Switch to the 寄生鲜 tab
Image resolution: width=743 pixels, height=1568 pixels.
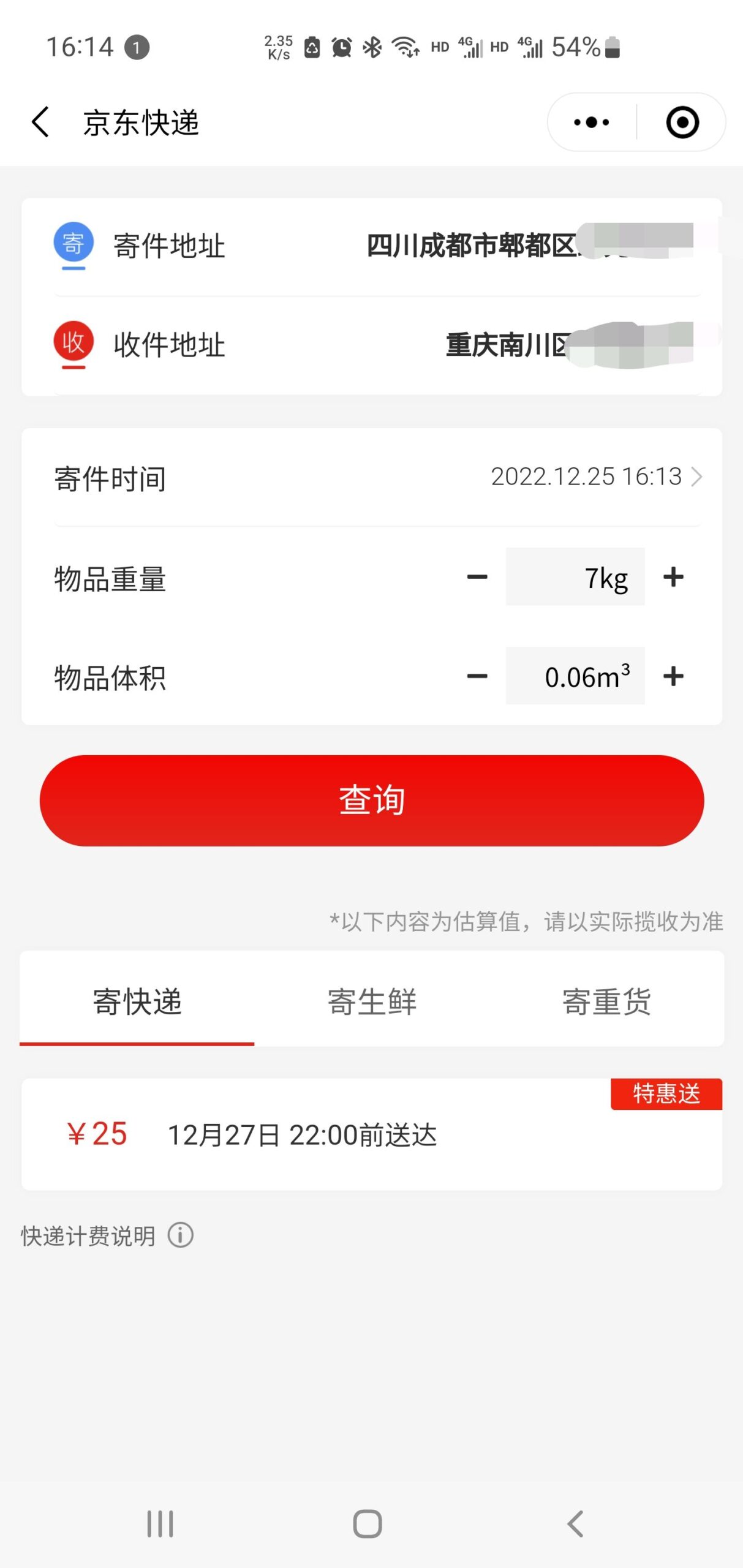click(x=372, y=1001)
